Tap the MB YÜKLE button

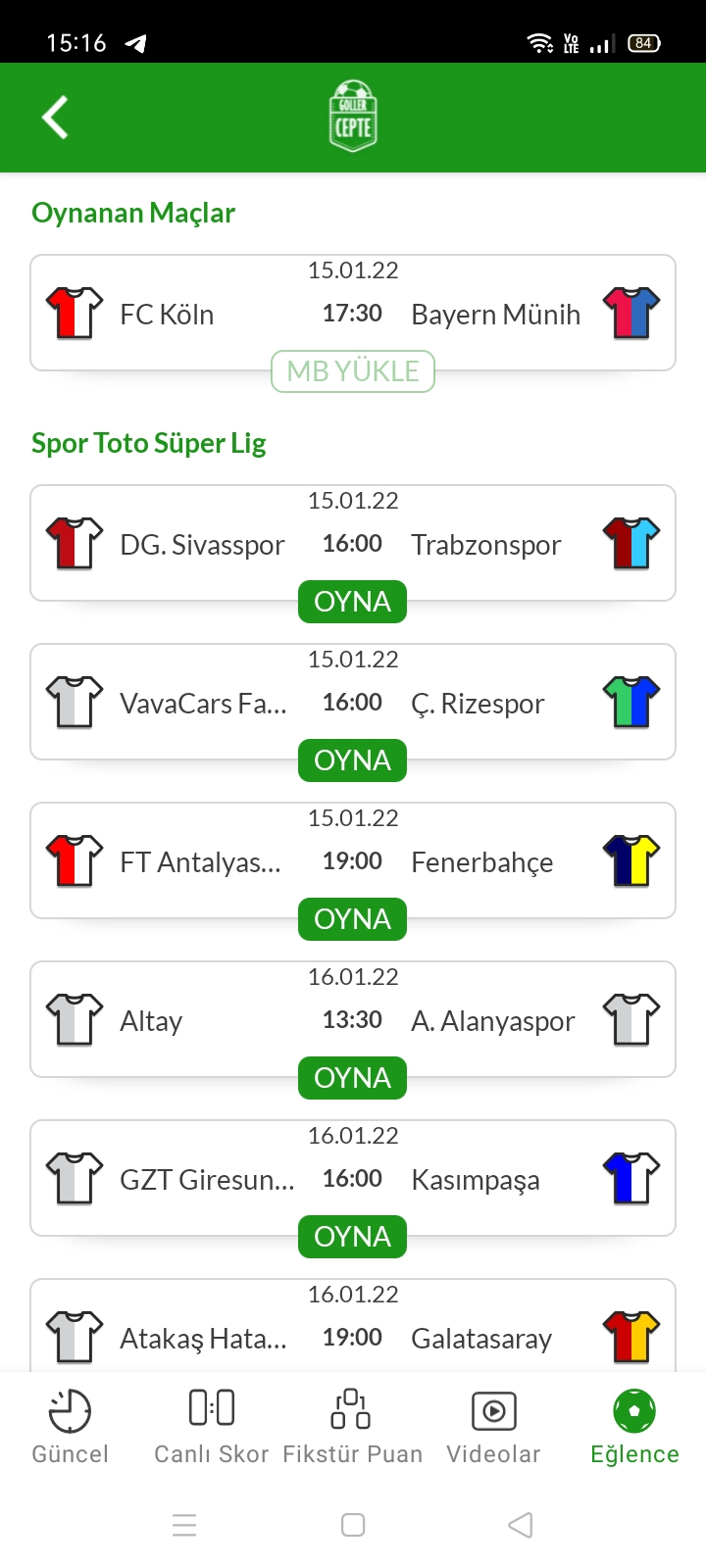click(353, 371)
